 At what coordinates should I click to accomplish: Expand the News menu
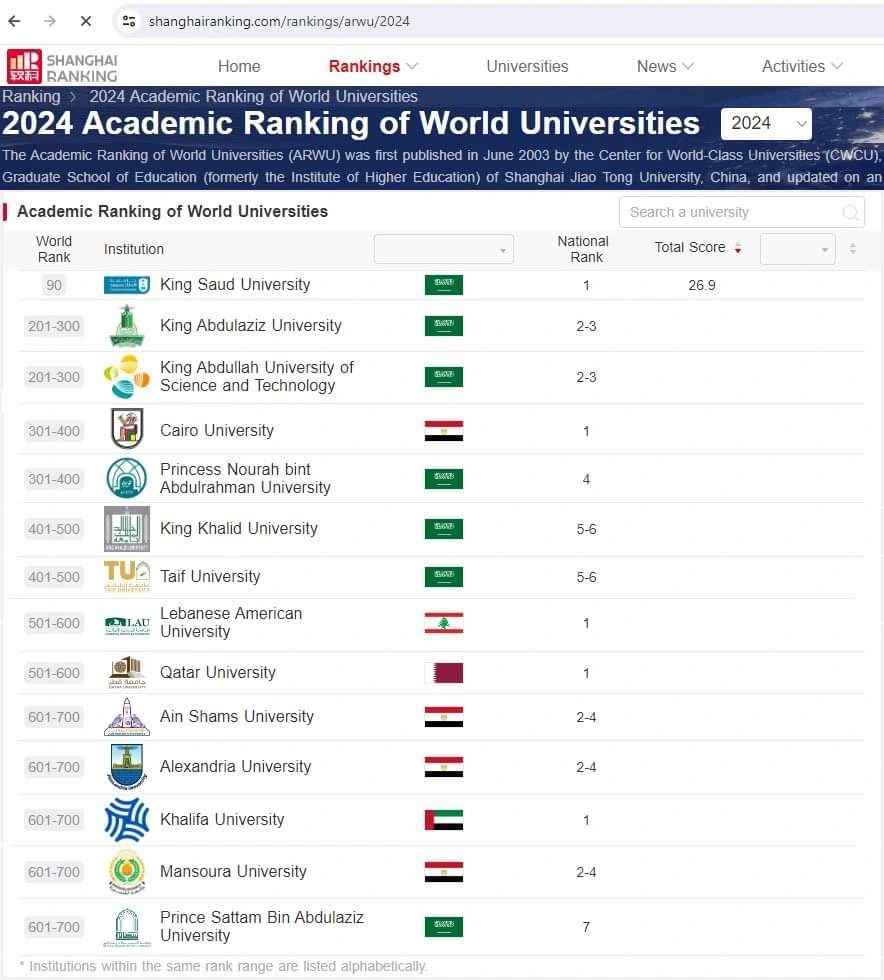pyautogui.click(x=665, y=66)
